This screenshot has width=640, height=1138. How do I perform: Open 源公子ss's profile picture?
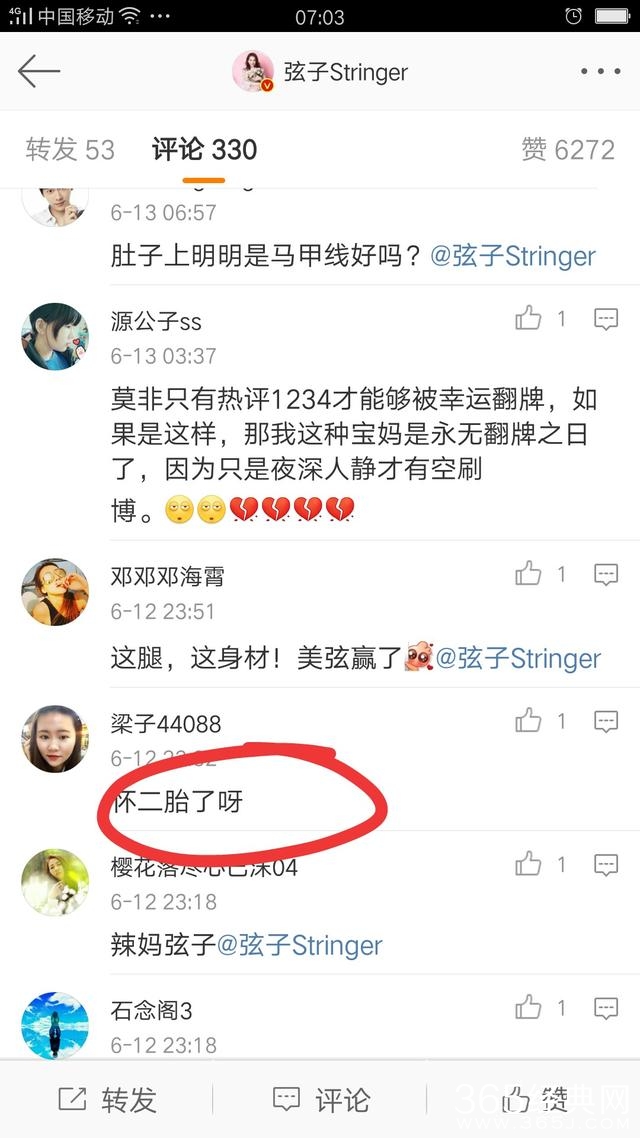point(55,337)
